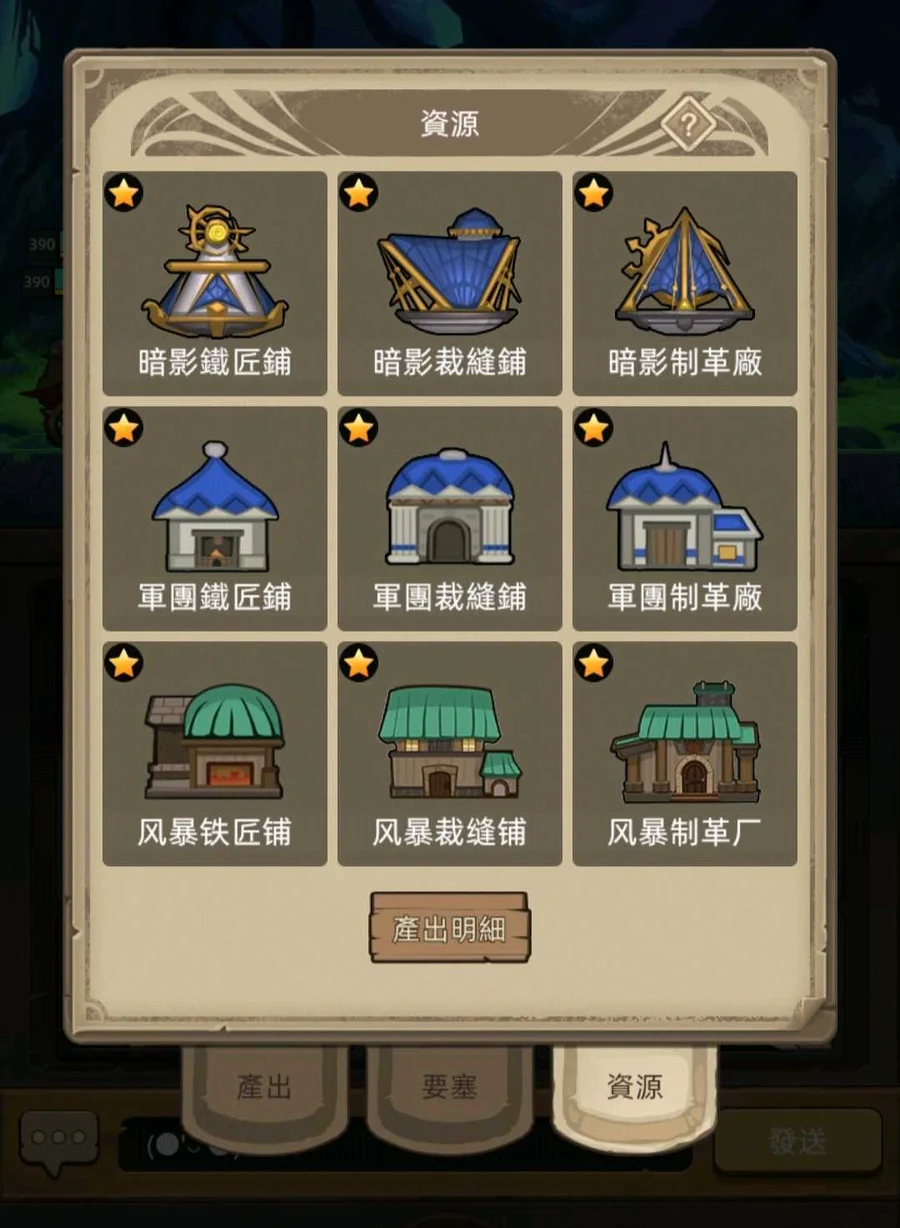Open the help question mark icon
900x1228 pixels.
[688, 125]
